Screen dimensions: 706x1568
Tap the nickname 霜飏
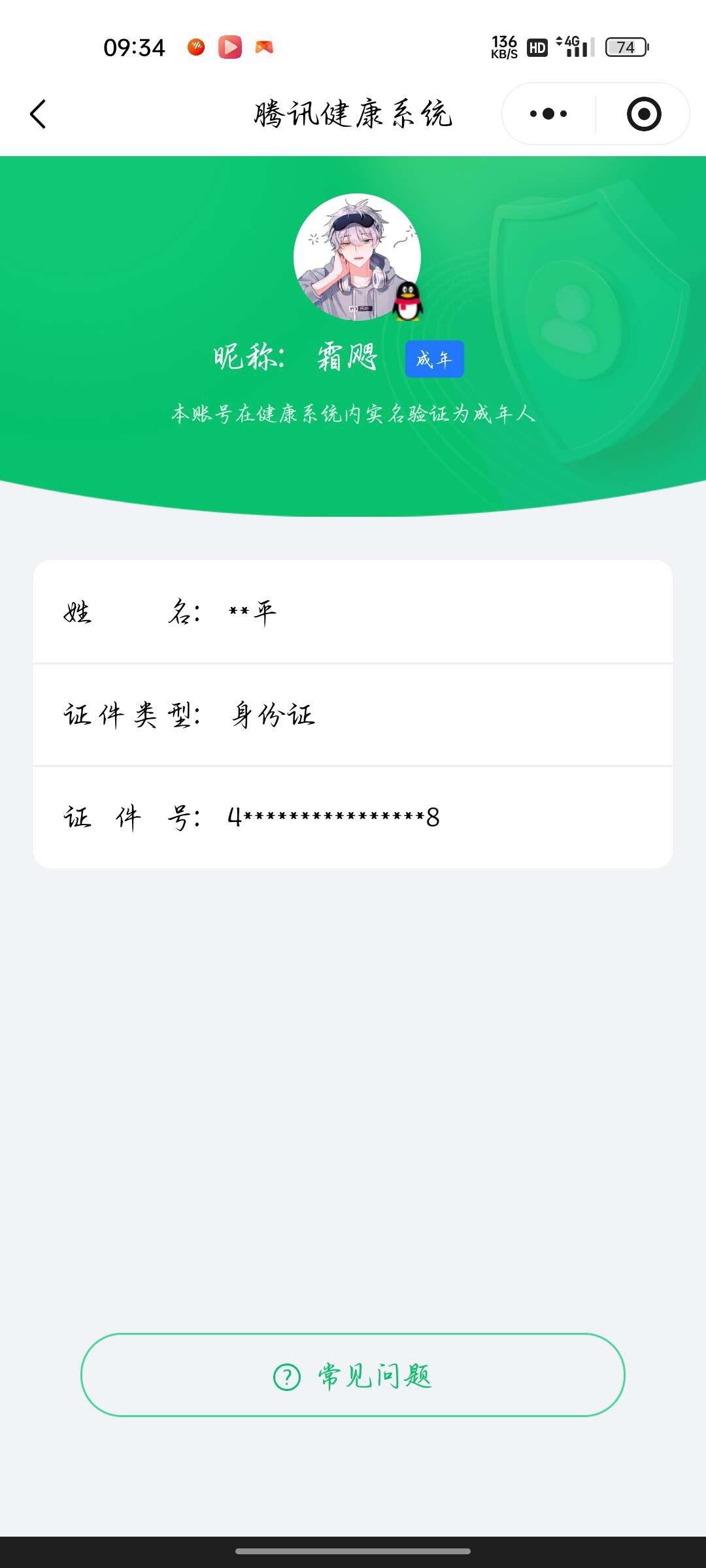pyautogui.click(x=346, y=358)
